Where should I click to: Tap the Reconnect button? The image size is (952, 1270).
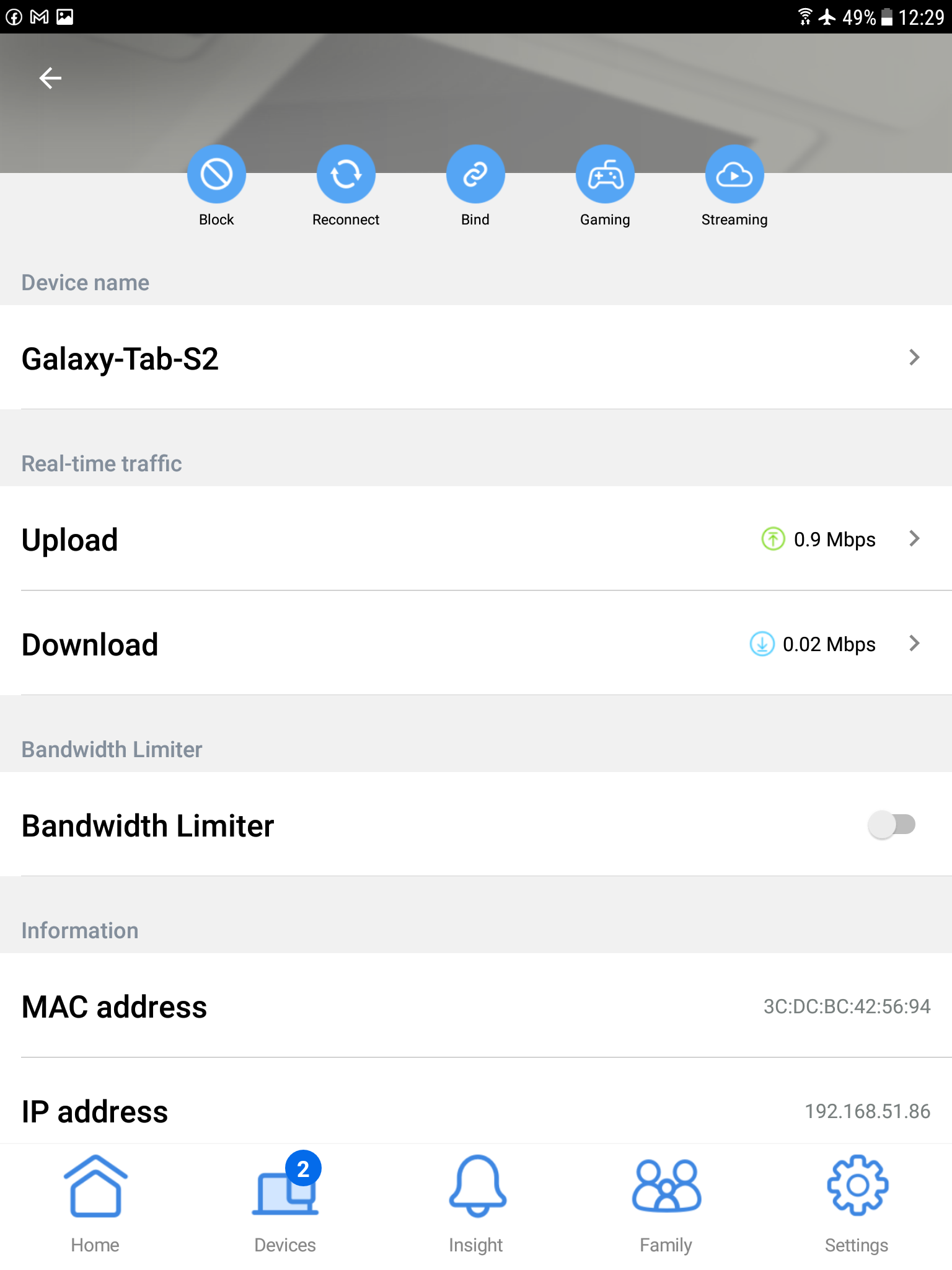coord(346,174)
